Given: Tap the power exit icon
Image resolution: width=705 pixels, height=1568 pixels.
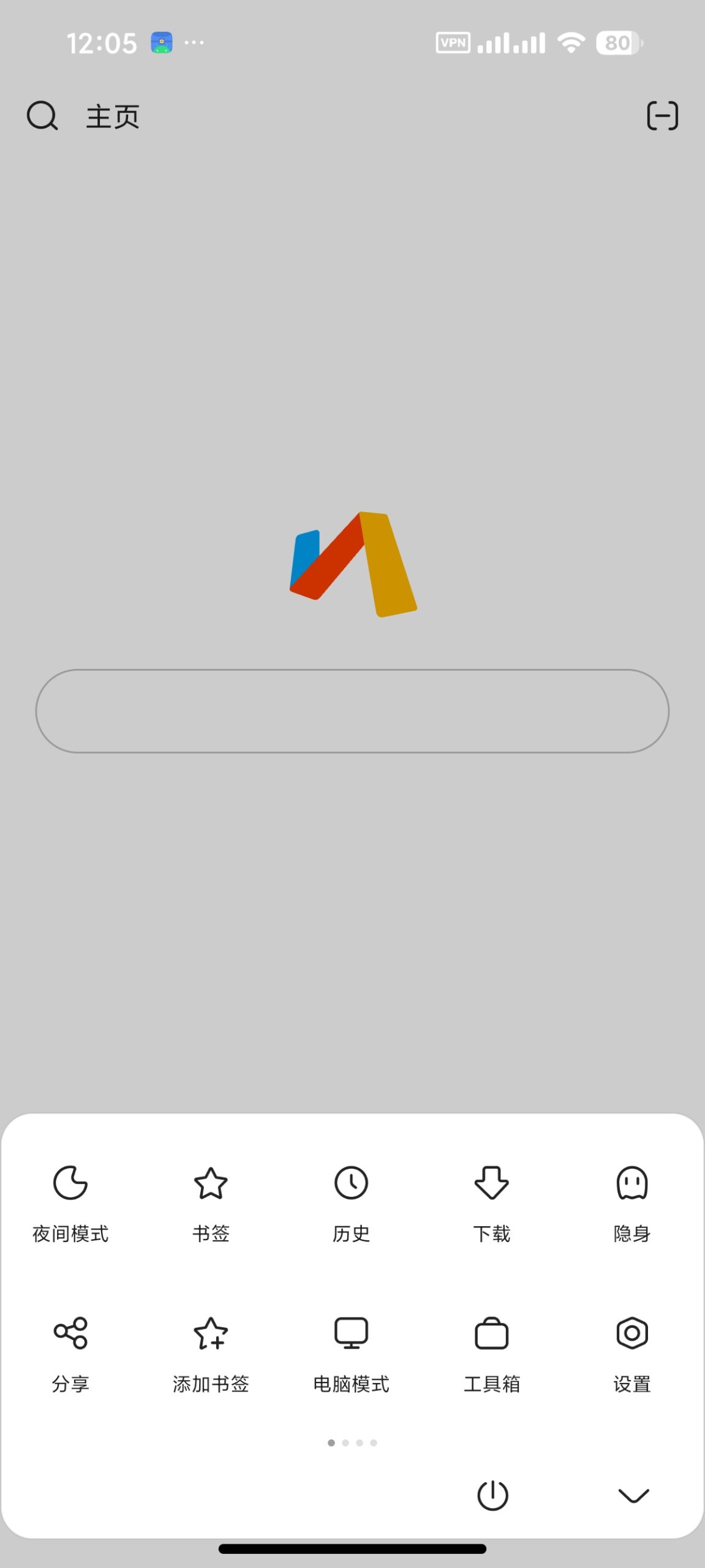Looking at the screenshot, I should (x=492, y=1495).
